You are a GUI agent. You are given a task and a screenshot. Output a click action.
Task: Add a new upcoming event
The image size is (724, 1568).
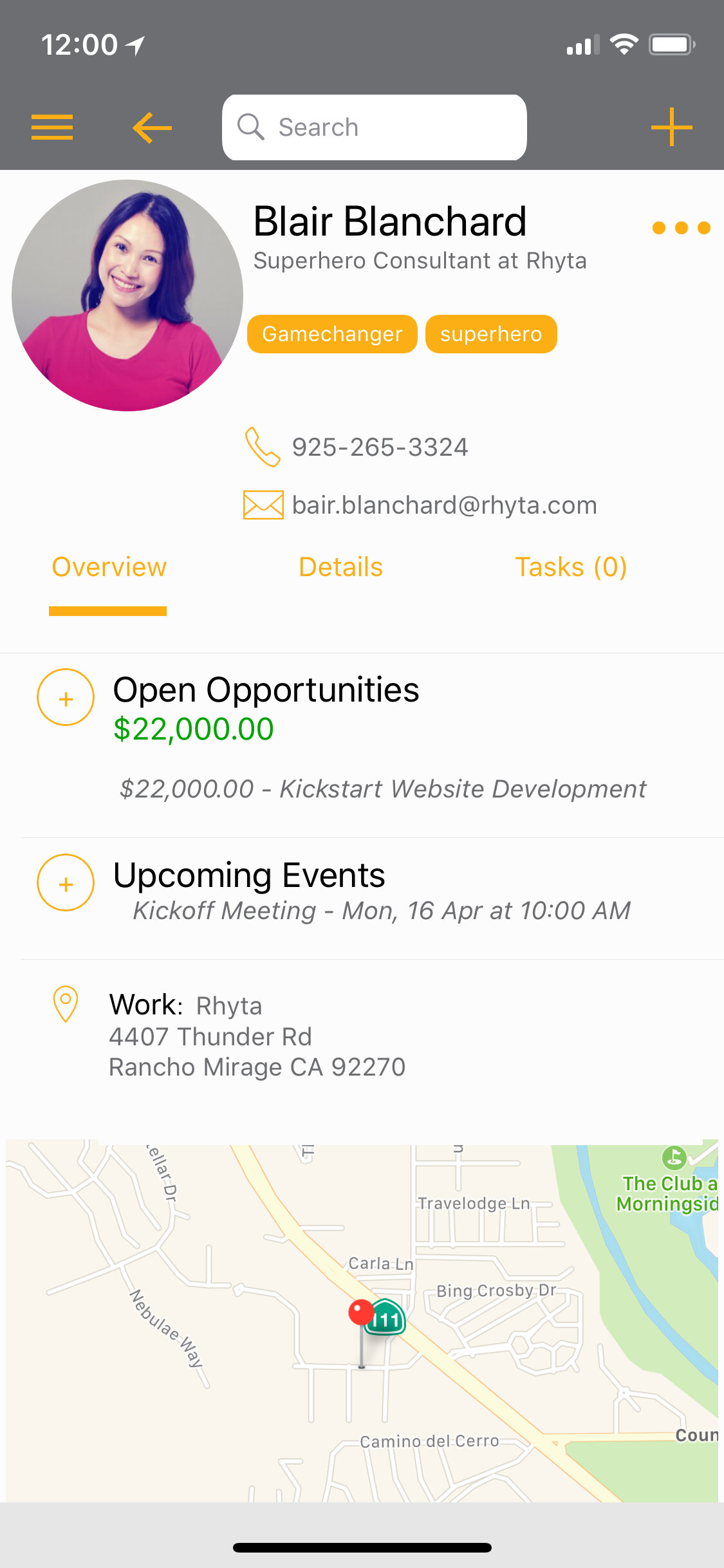tap(66, 883)
